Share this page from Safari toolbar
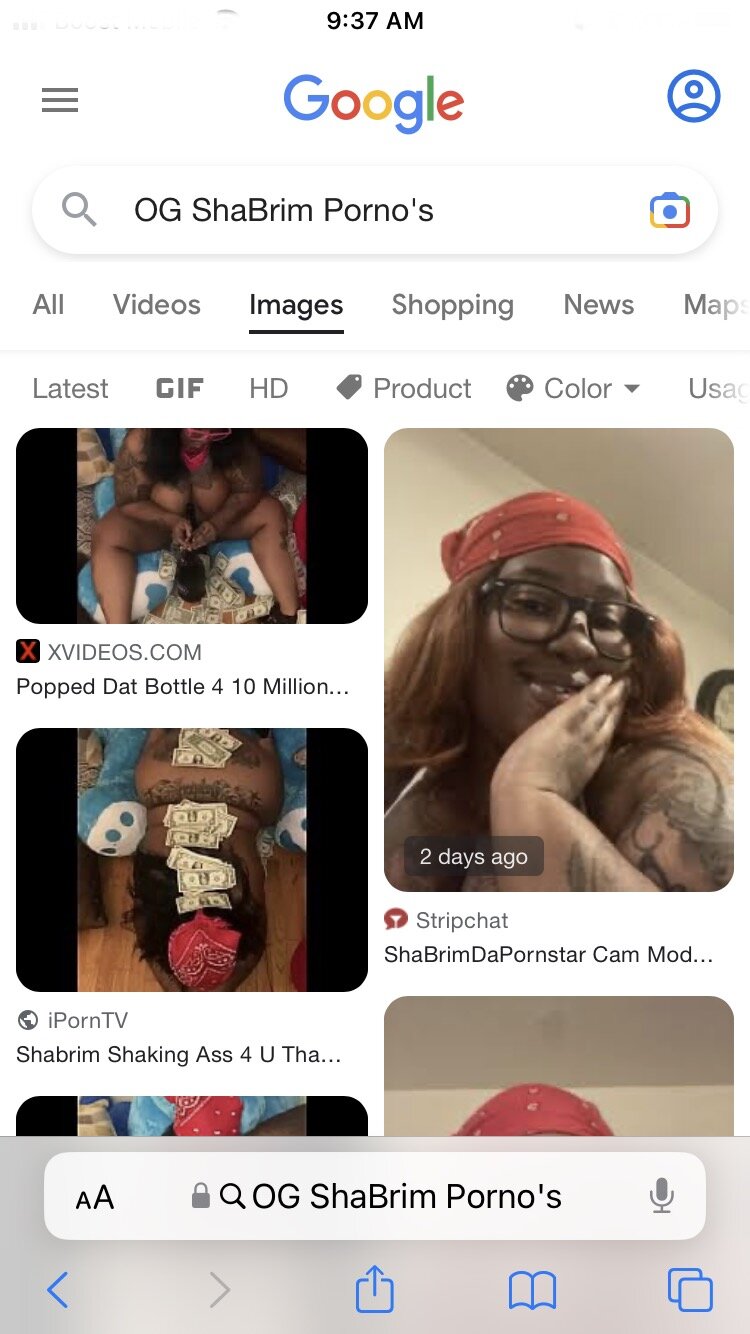The image size is (750, 1334). coord(375,1288)
